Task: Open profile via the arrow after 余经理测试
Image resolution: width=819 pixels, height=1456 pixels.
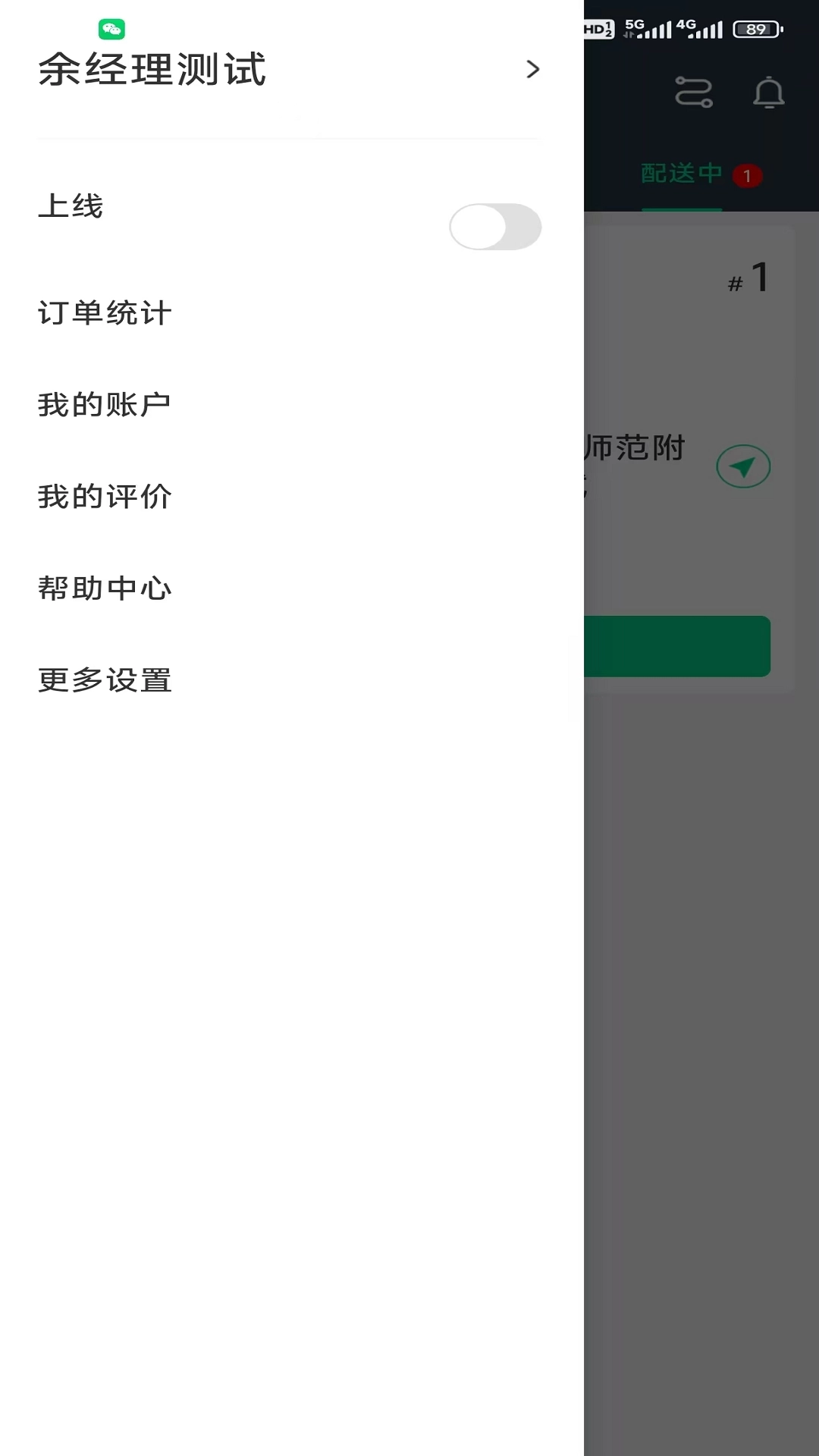Action: click(x=533, y=69)
